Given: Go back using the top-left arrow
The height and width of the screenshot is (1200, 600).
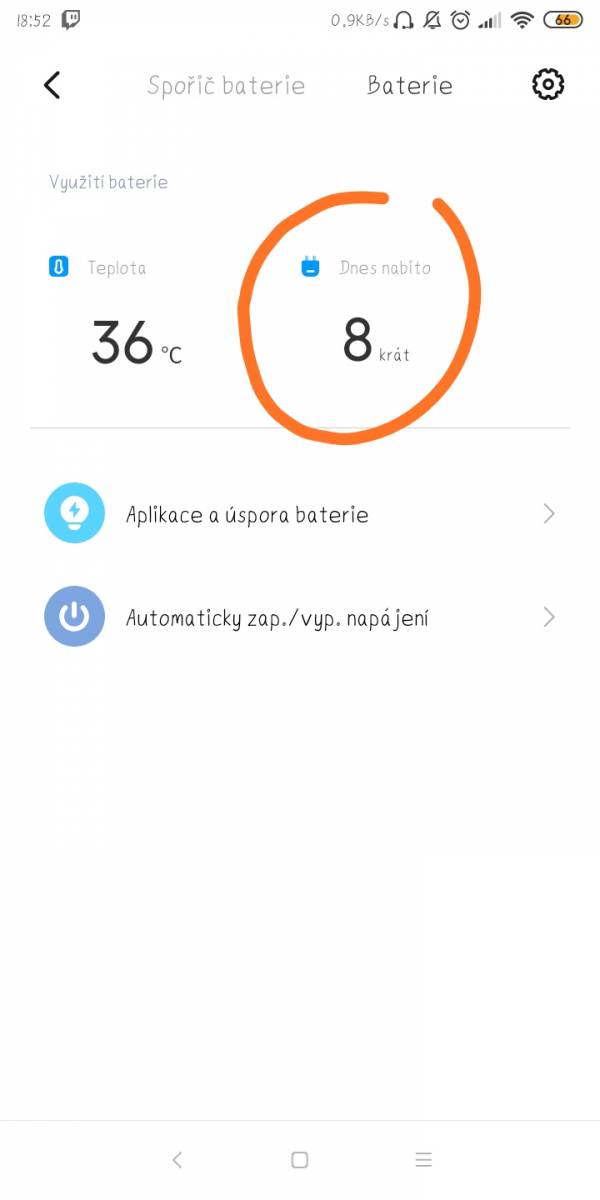Looking at the screenshot, I should 52,85.
